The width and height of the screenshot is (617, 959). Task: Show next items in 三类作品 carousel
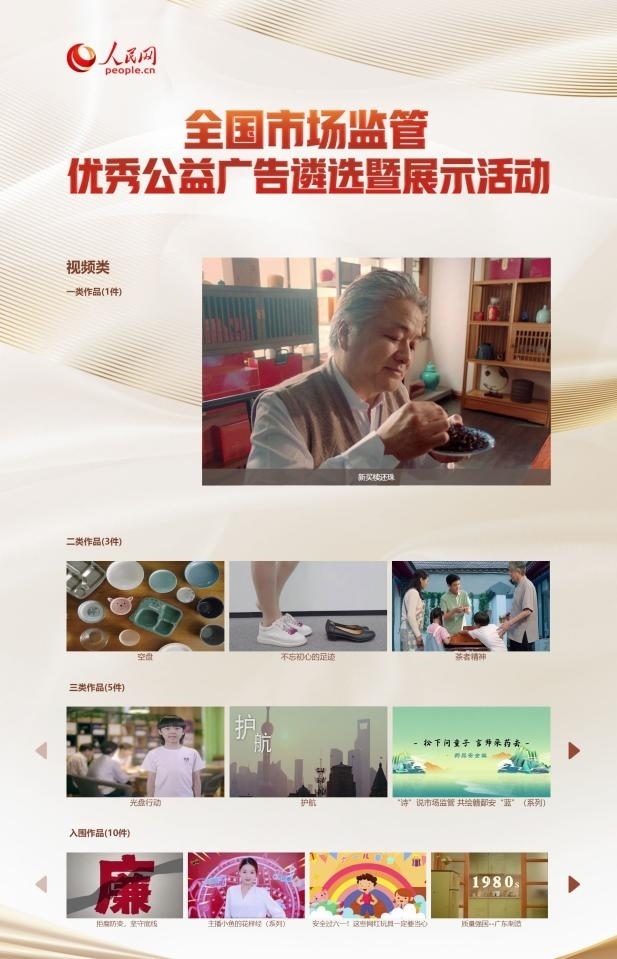tap(574, 750)
